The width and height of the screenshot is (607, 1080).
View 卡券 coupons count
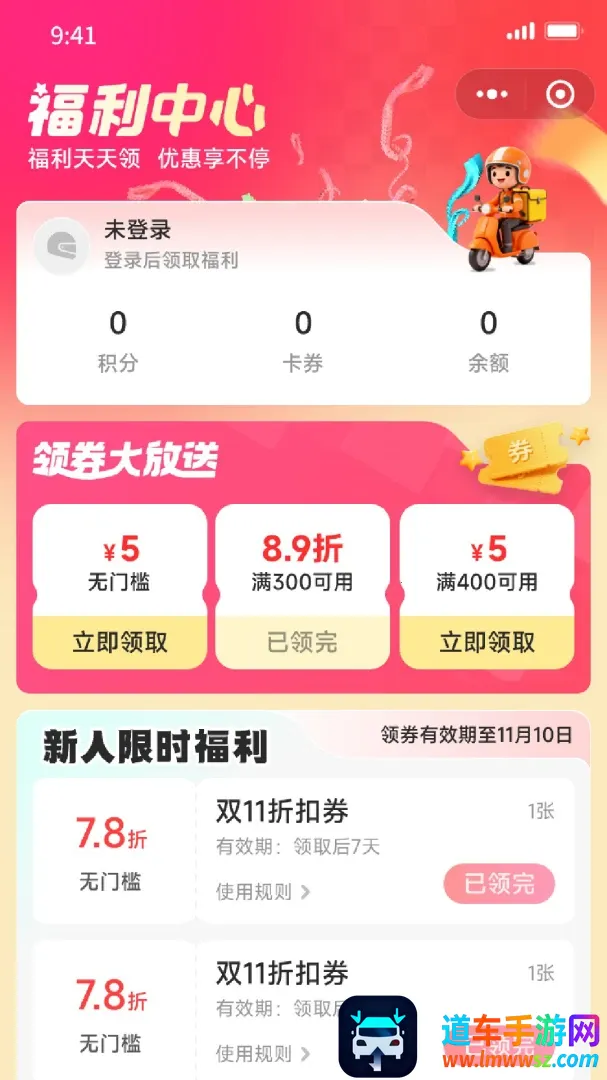303,342
